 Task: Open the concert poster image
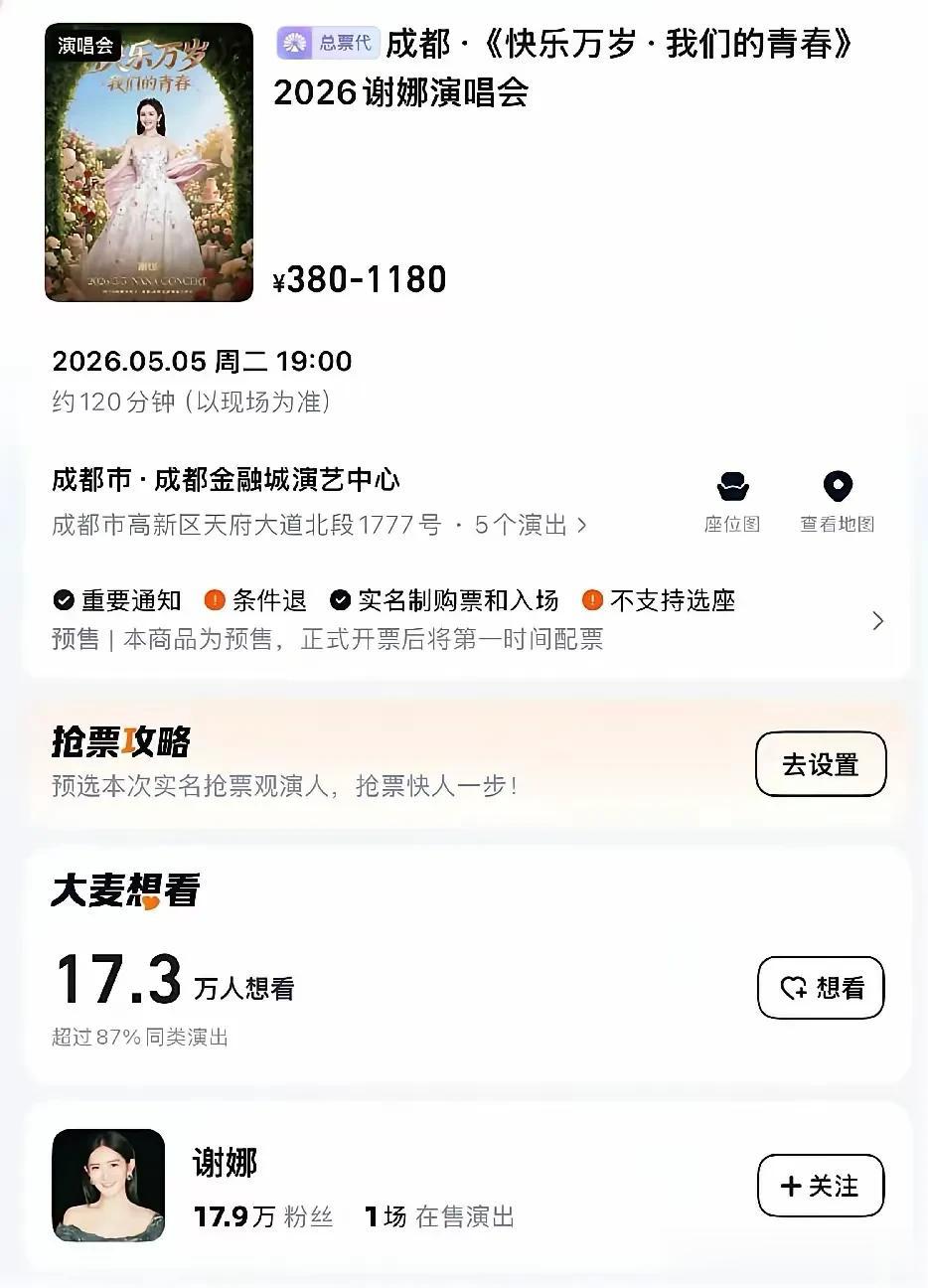click(149, 162)
